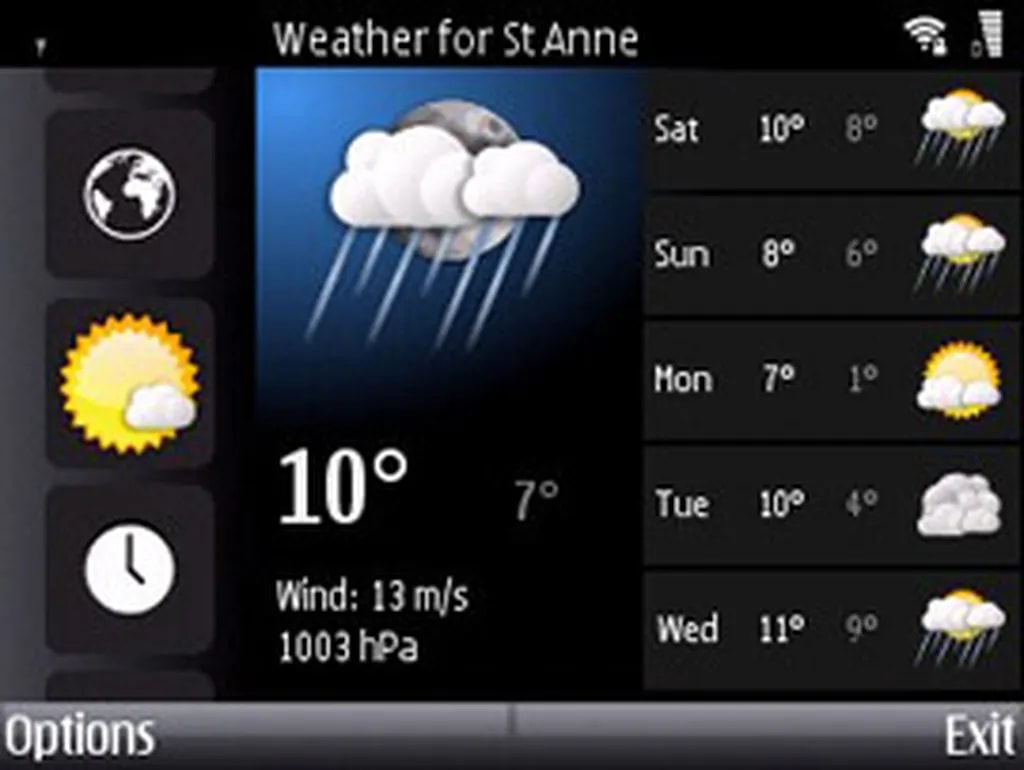
Task: Select Wednesday's forecast row
Action: click(830, 630)
